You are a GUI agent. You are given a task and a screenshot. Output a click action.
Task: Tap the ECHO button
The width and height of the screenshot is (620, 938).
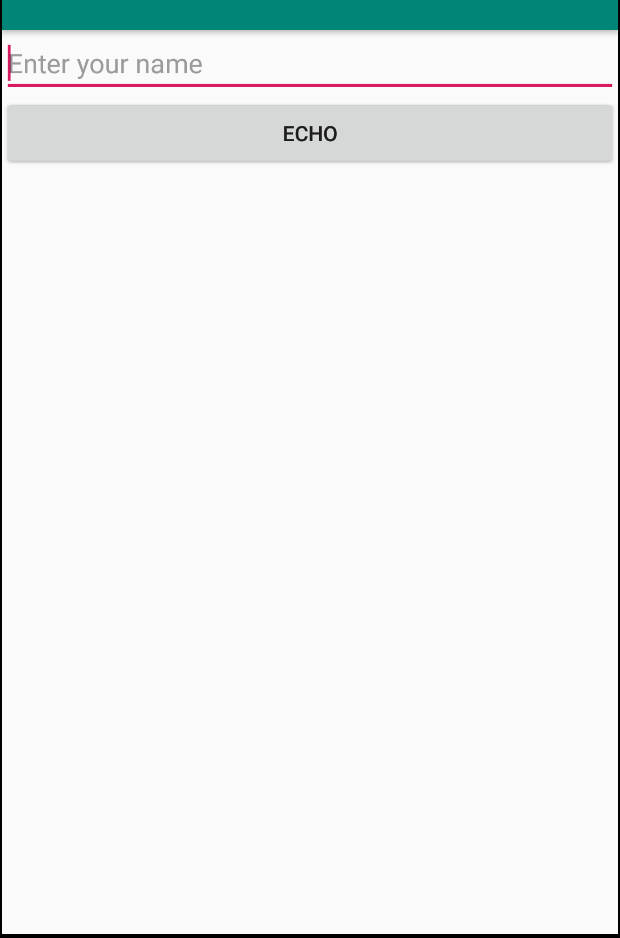tap(309, 133)
